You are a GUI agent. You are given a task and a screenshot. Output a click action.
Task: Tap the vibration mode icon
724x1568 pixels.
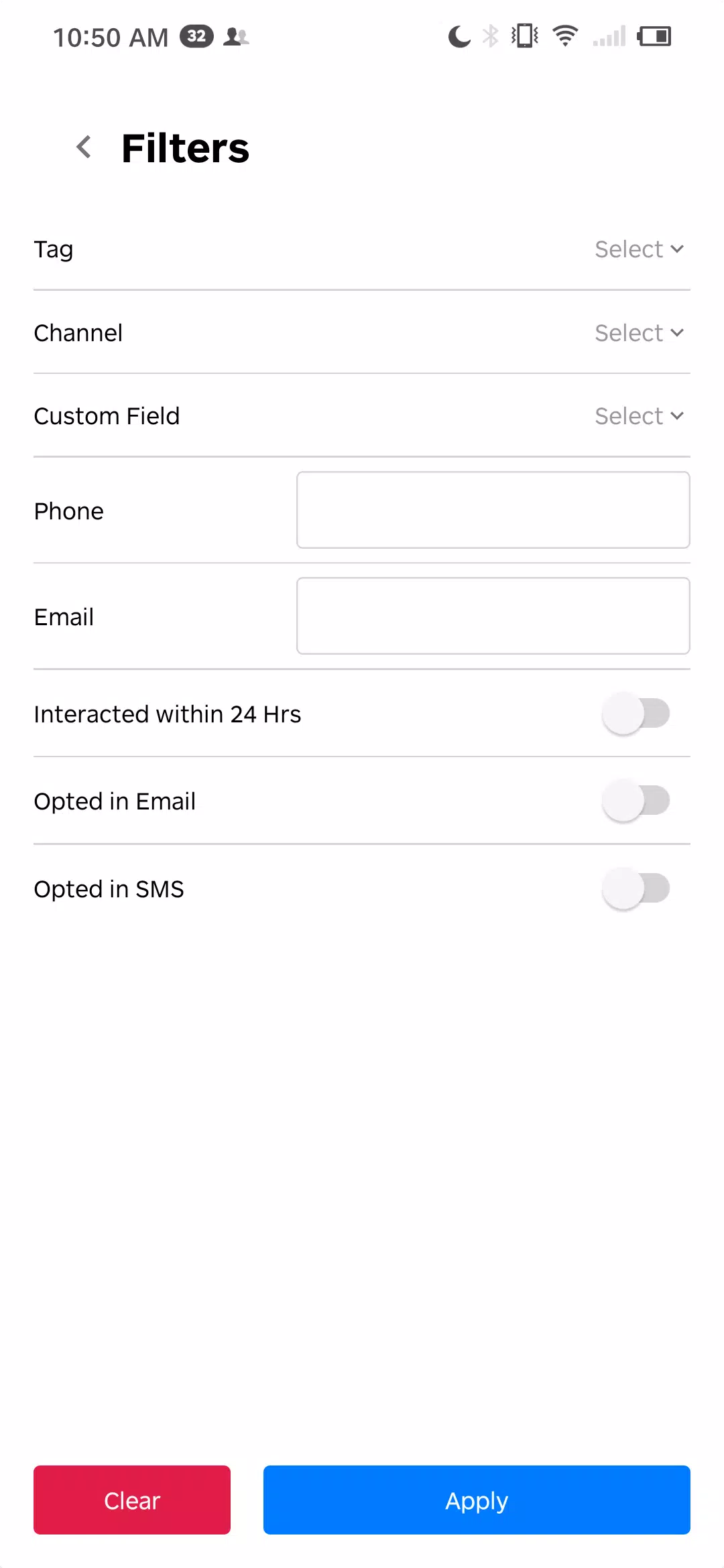coord(524,36)
